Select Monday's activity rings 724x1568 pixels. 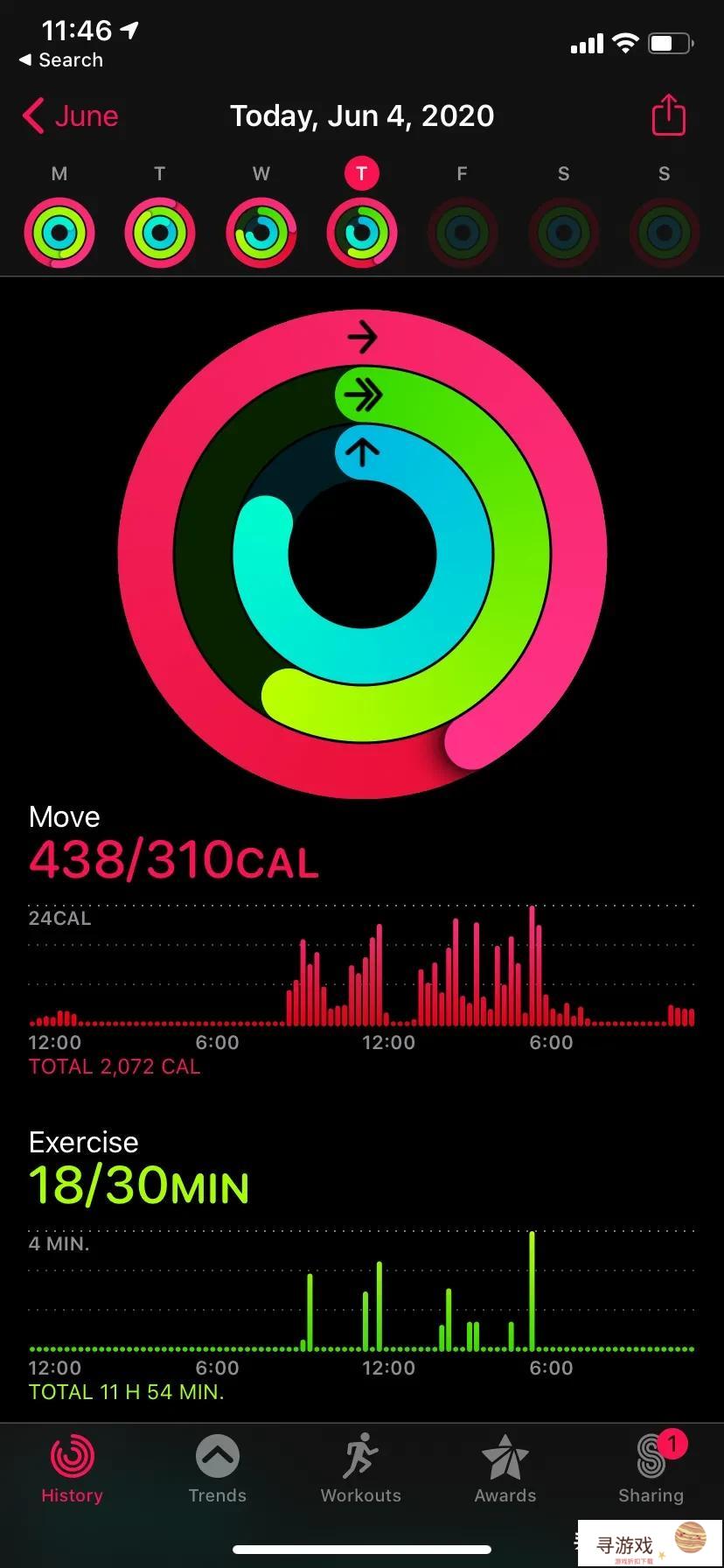click(x=59, y=233)
